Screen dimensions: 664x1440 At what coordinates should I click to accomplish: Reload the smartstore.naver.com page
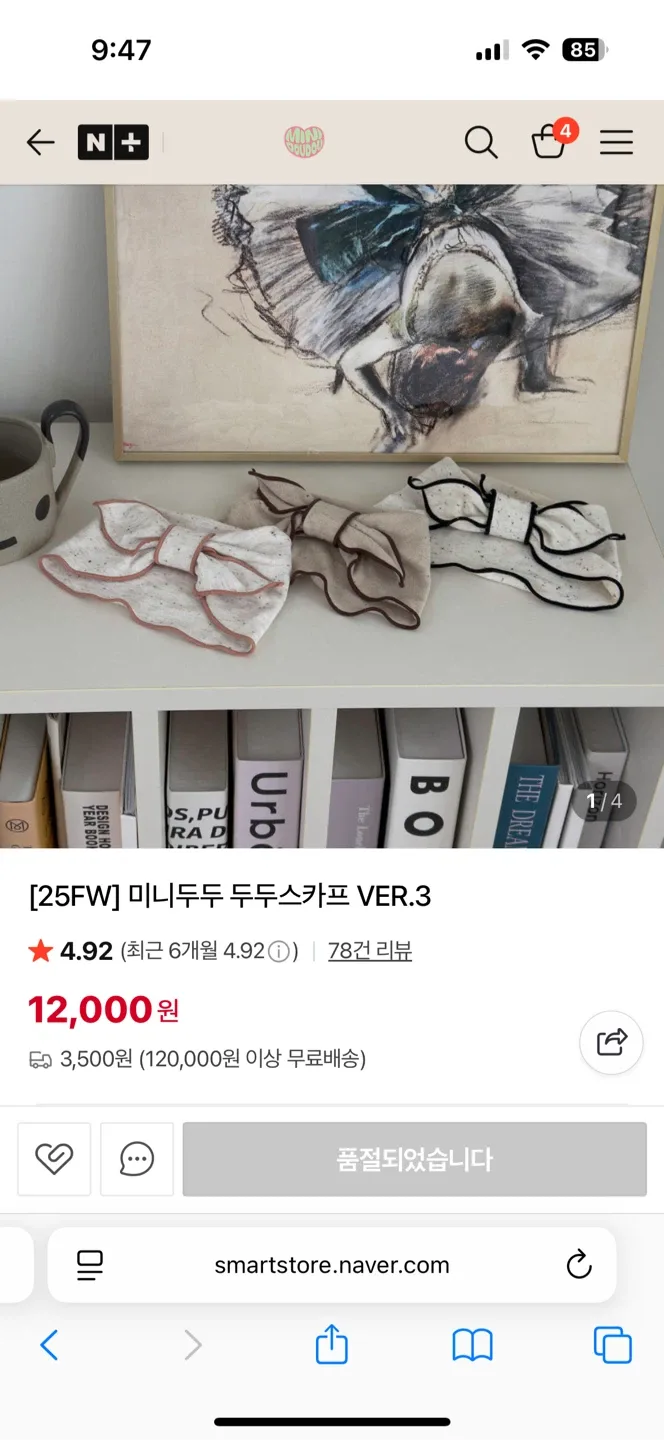pos(579,1265)
